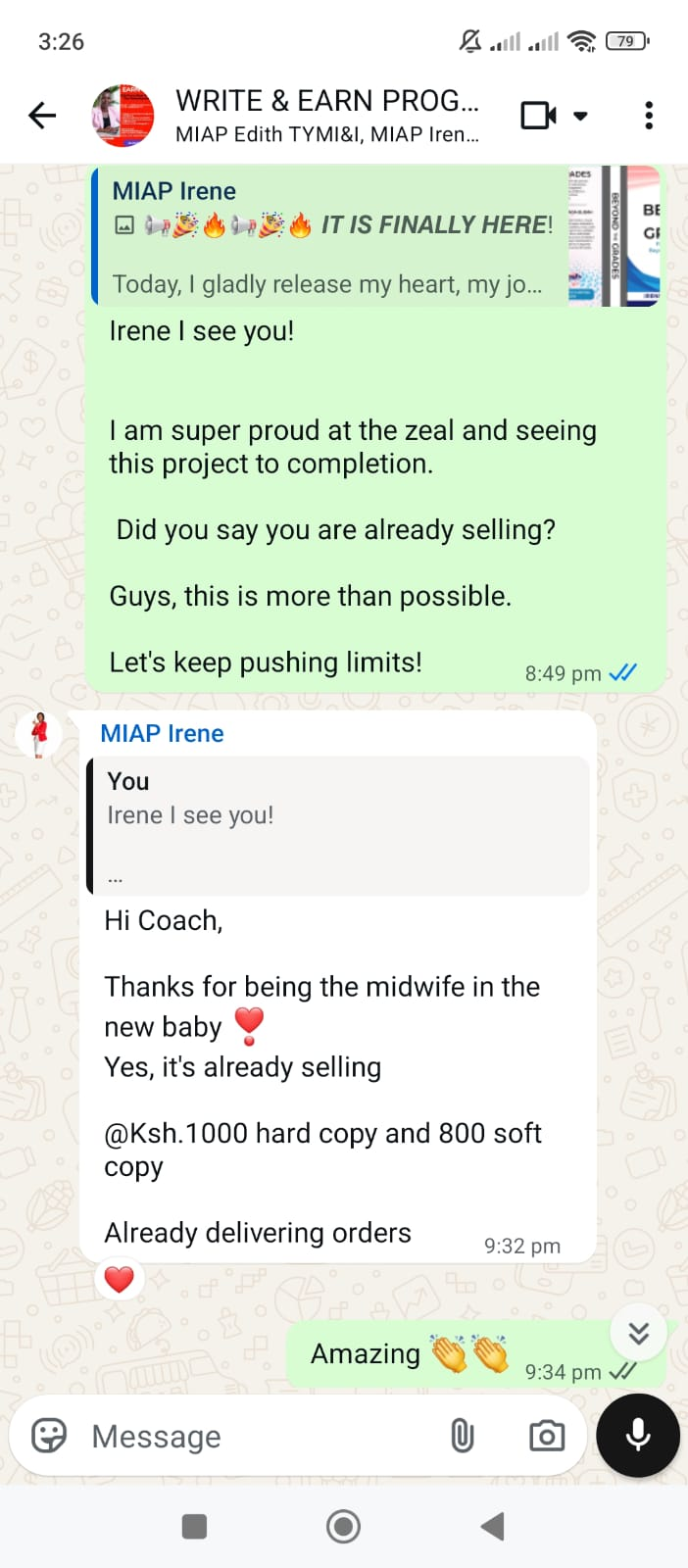View heart reaction on Irene's message
This screenshot has width=688, height=1568.
click(x=120, y=1279)
